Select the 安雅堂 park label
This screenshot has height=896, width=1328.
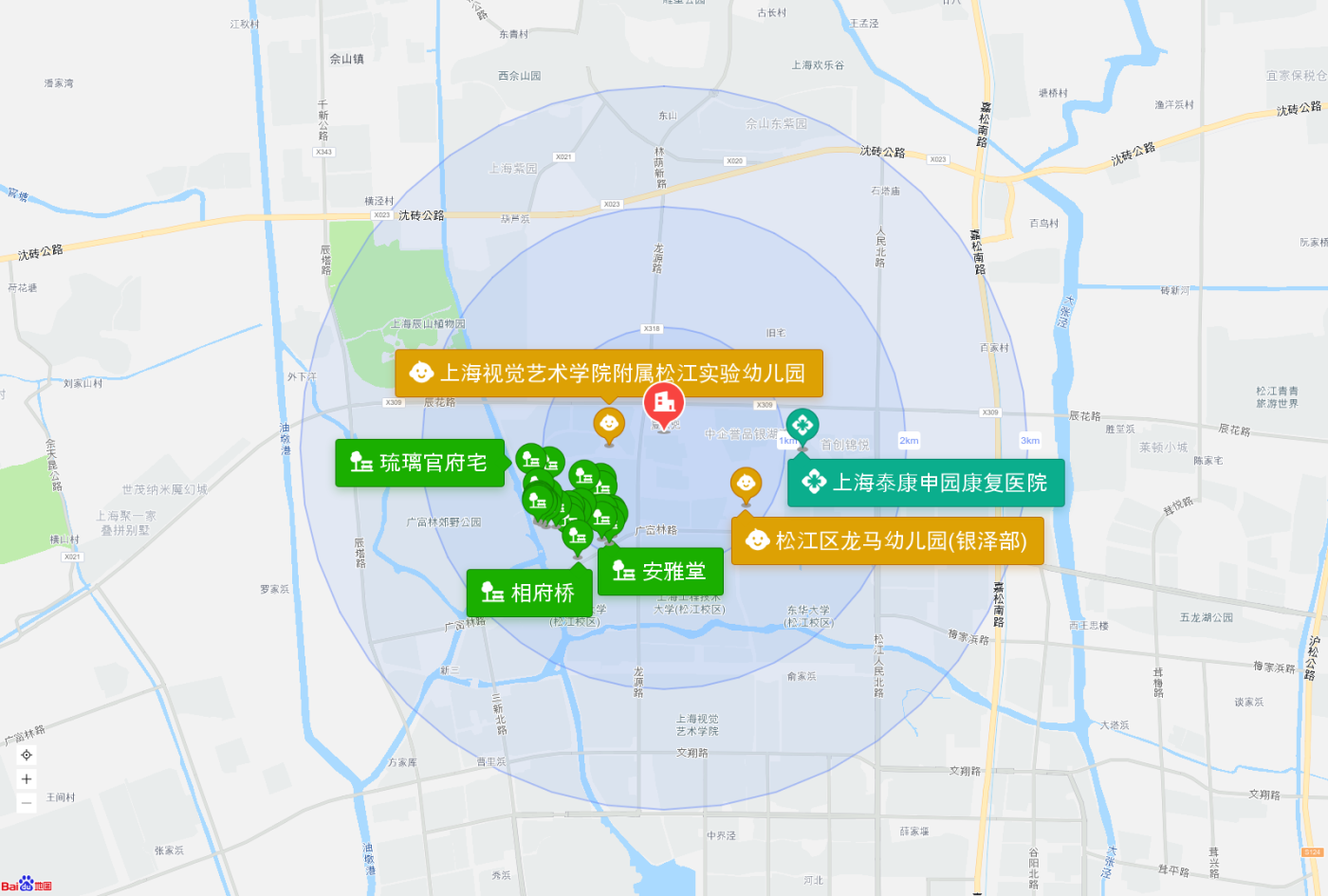(x=660, y=572)
